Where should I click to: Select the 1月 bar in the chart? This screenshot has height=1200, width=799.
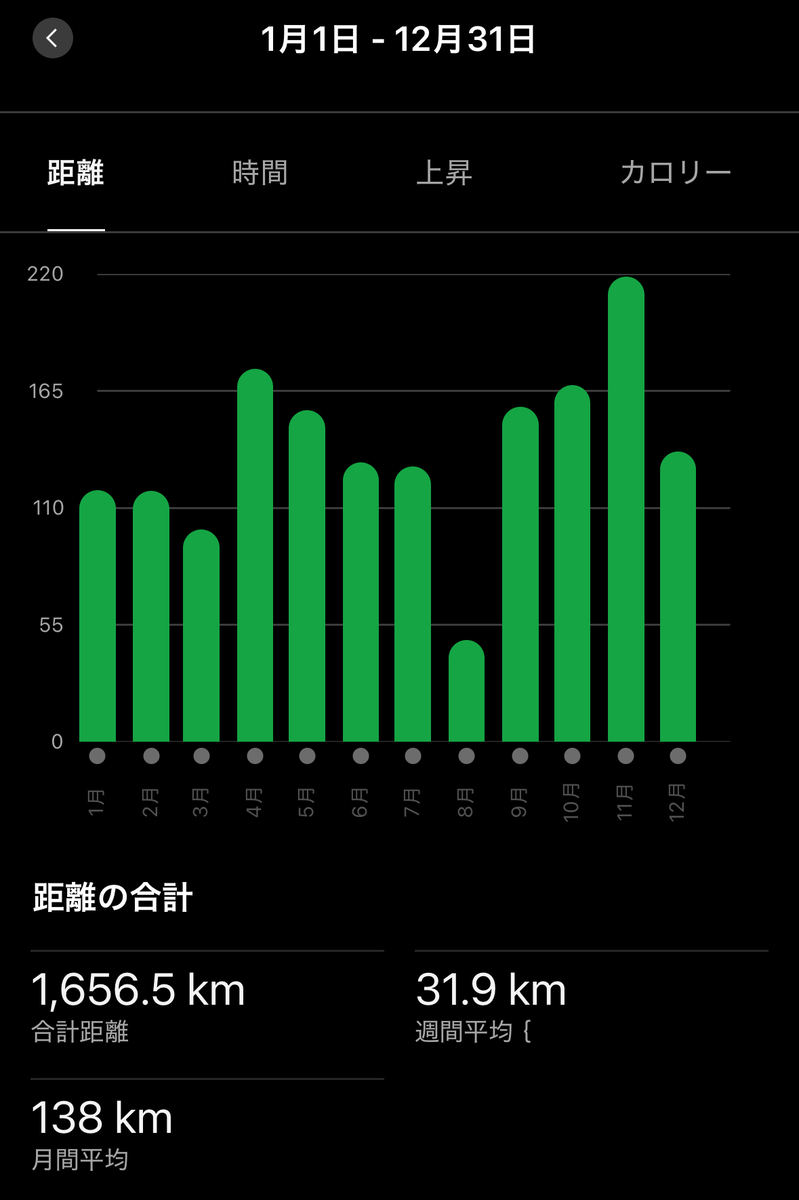coord(98,620)
